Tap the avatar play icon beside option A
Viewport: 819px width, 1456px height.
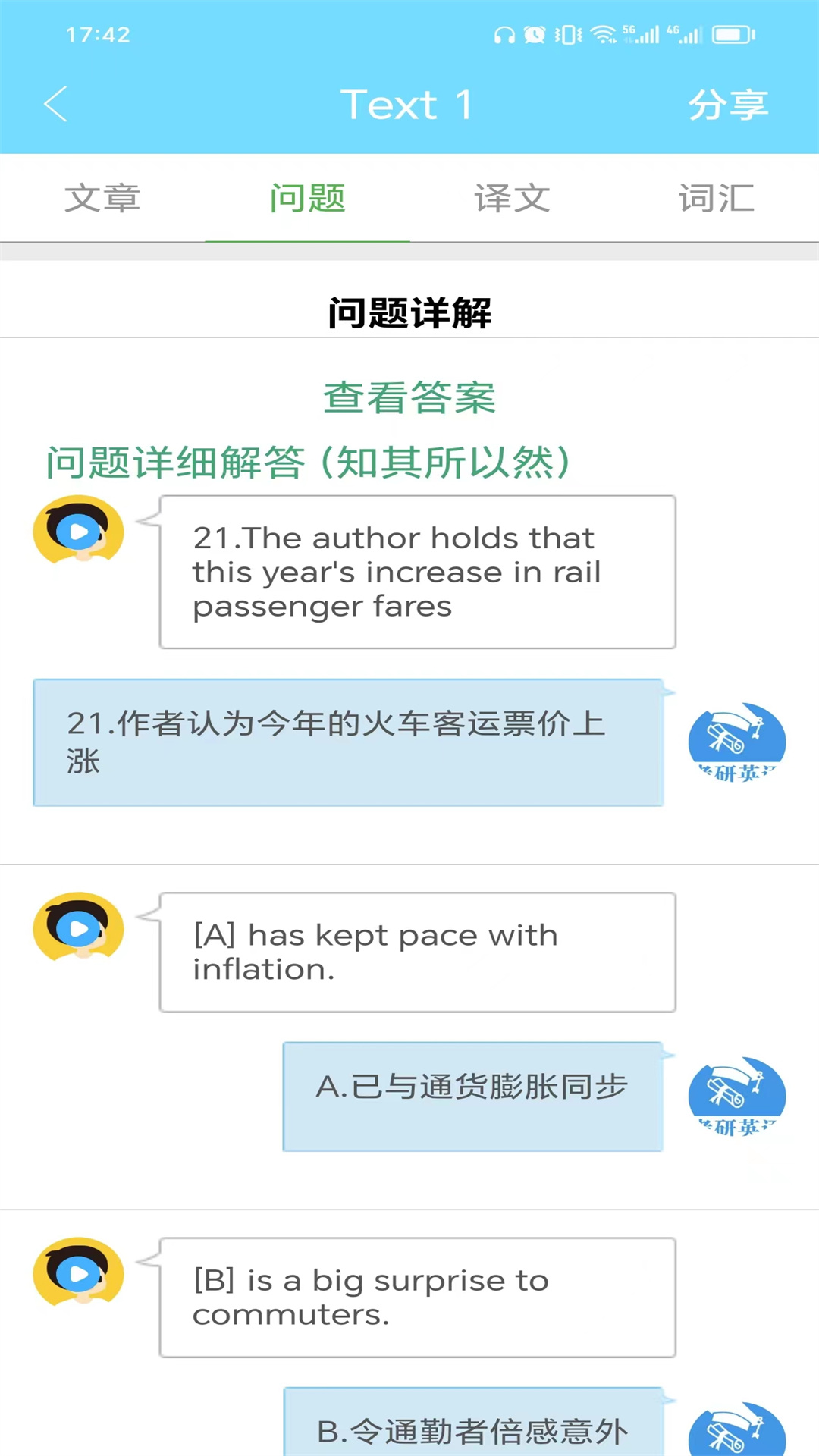click(x=78, y=927)
